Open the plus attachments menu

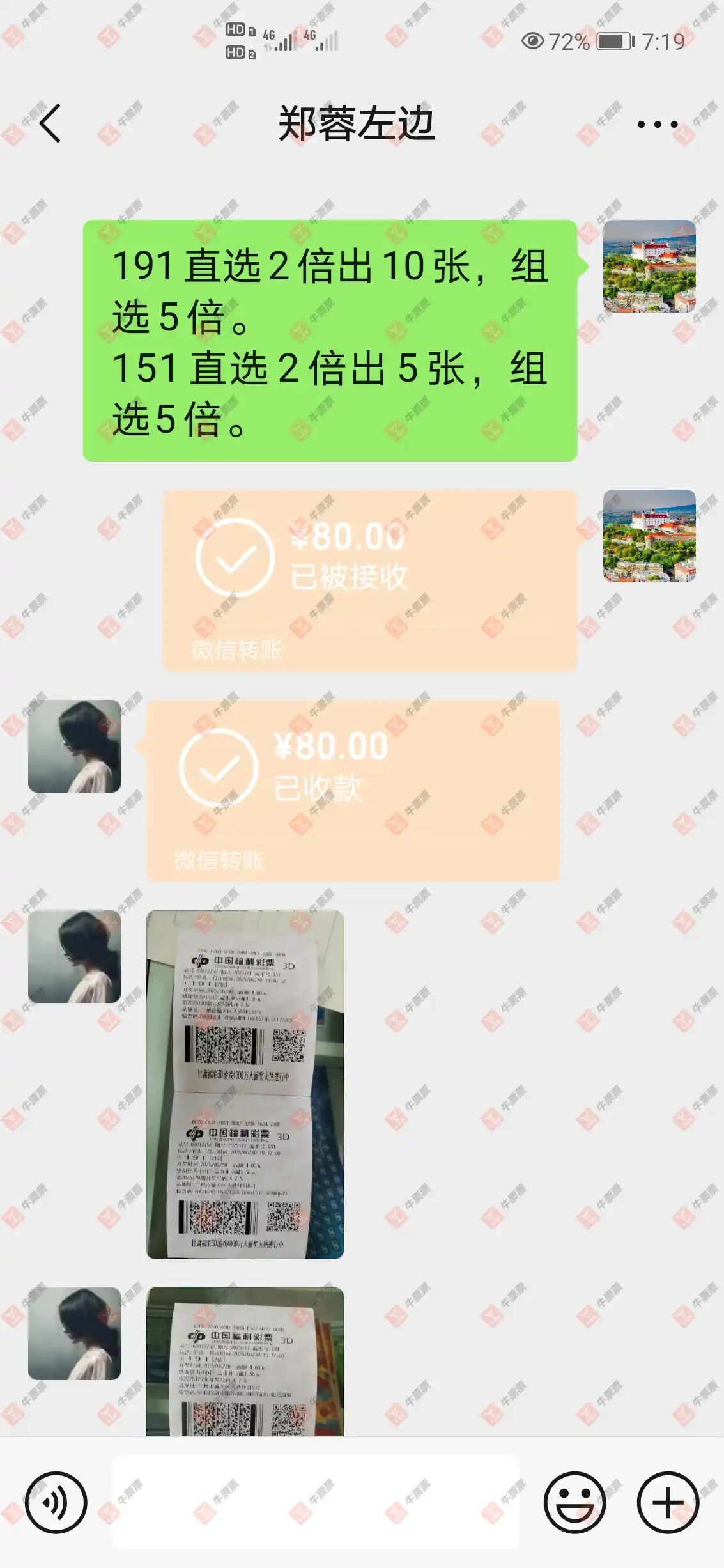[668, 1502]
